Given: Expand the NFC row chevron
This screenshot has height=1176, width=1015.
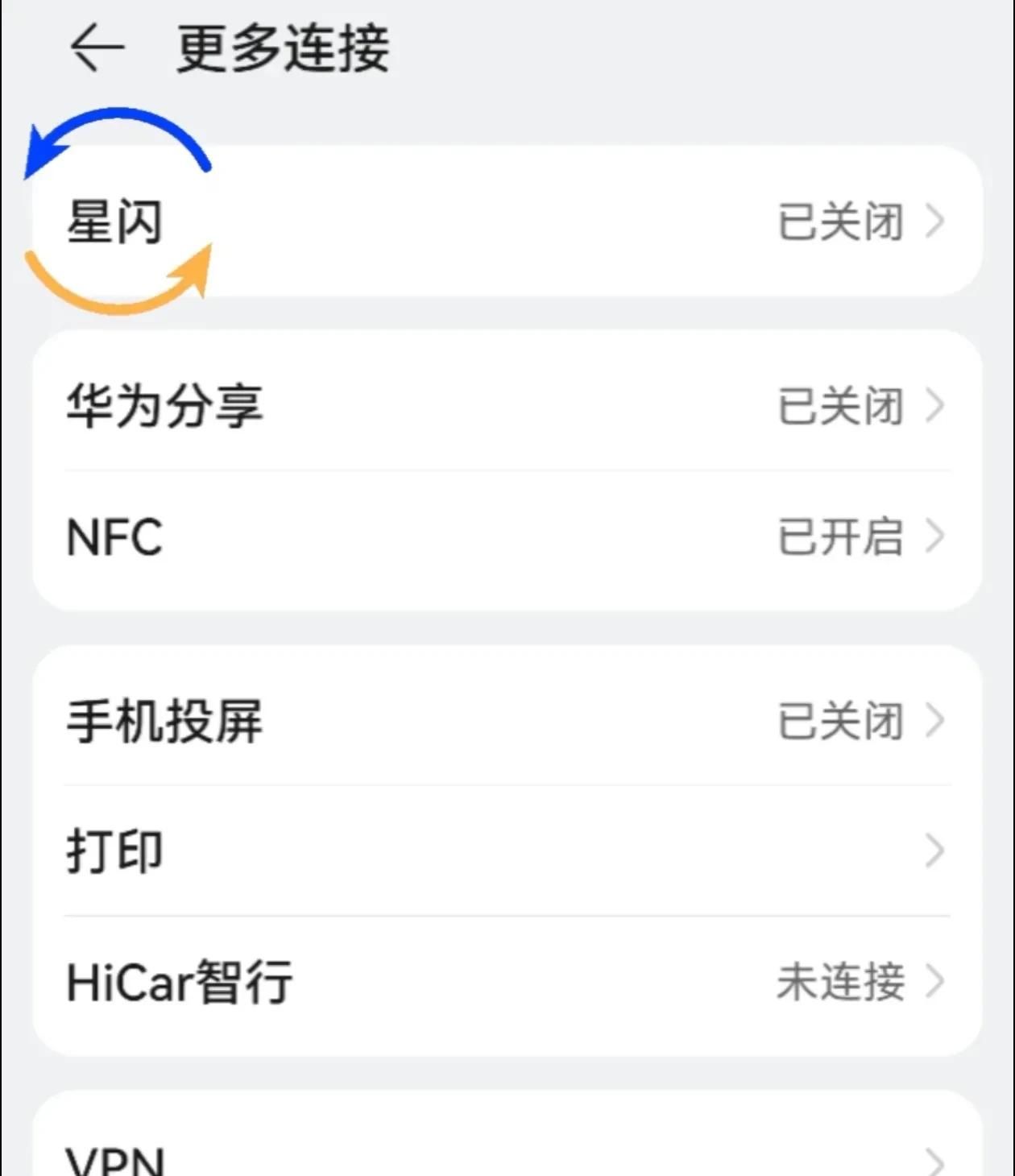Looking at the screenshot, I should [x=934, y=536].
